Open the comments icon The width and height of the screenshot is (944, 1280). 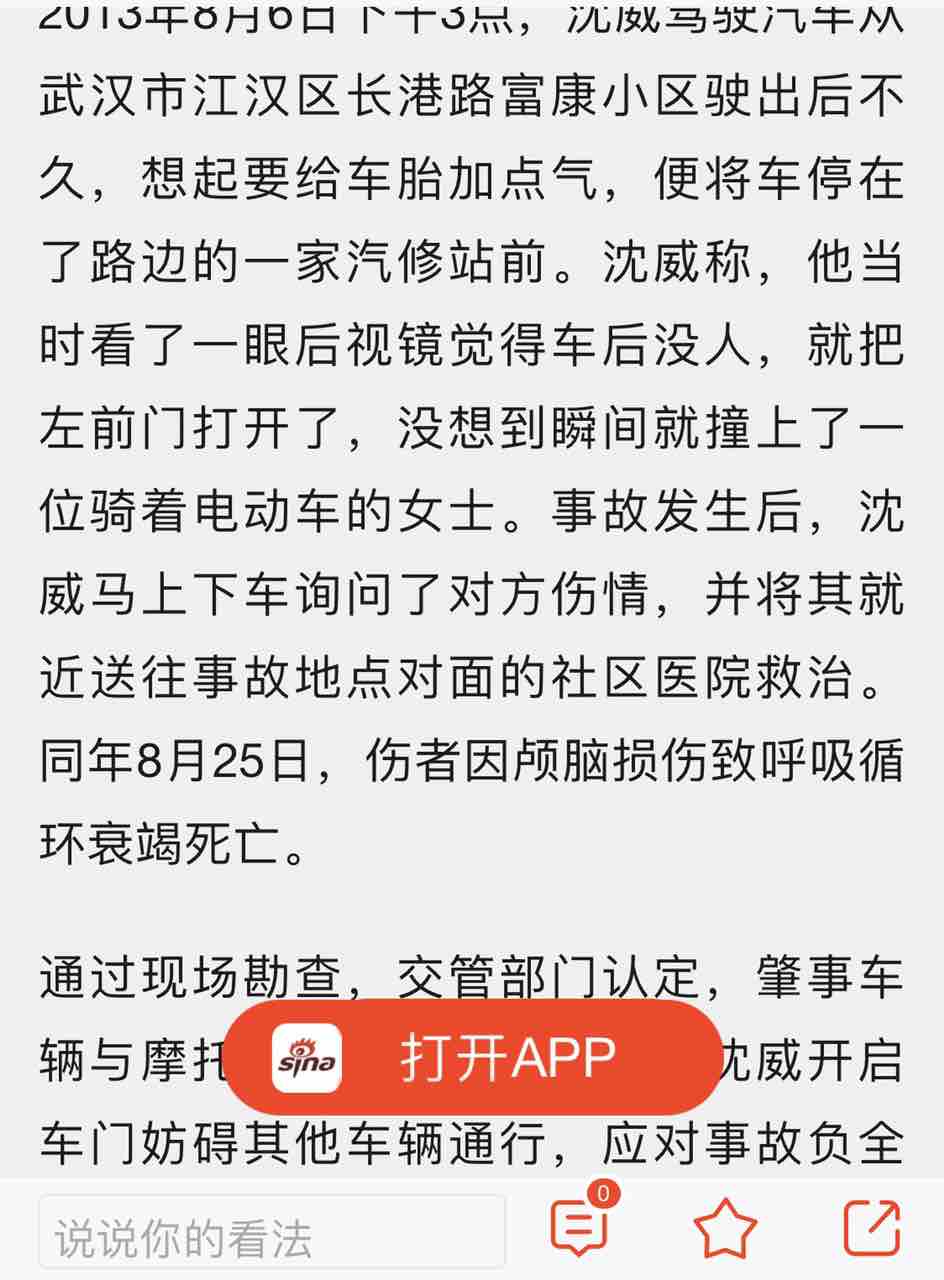[581, 1229]
